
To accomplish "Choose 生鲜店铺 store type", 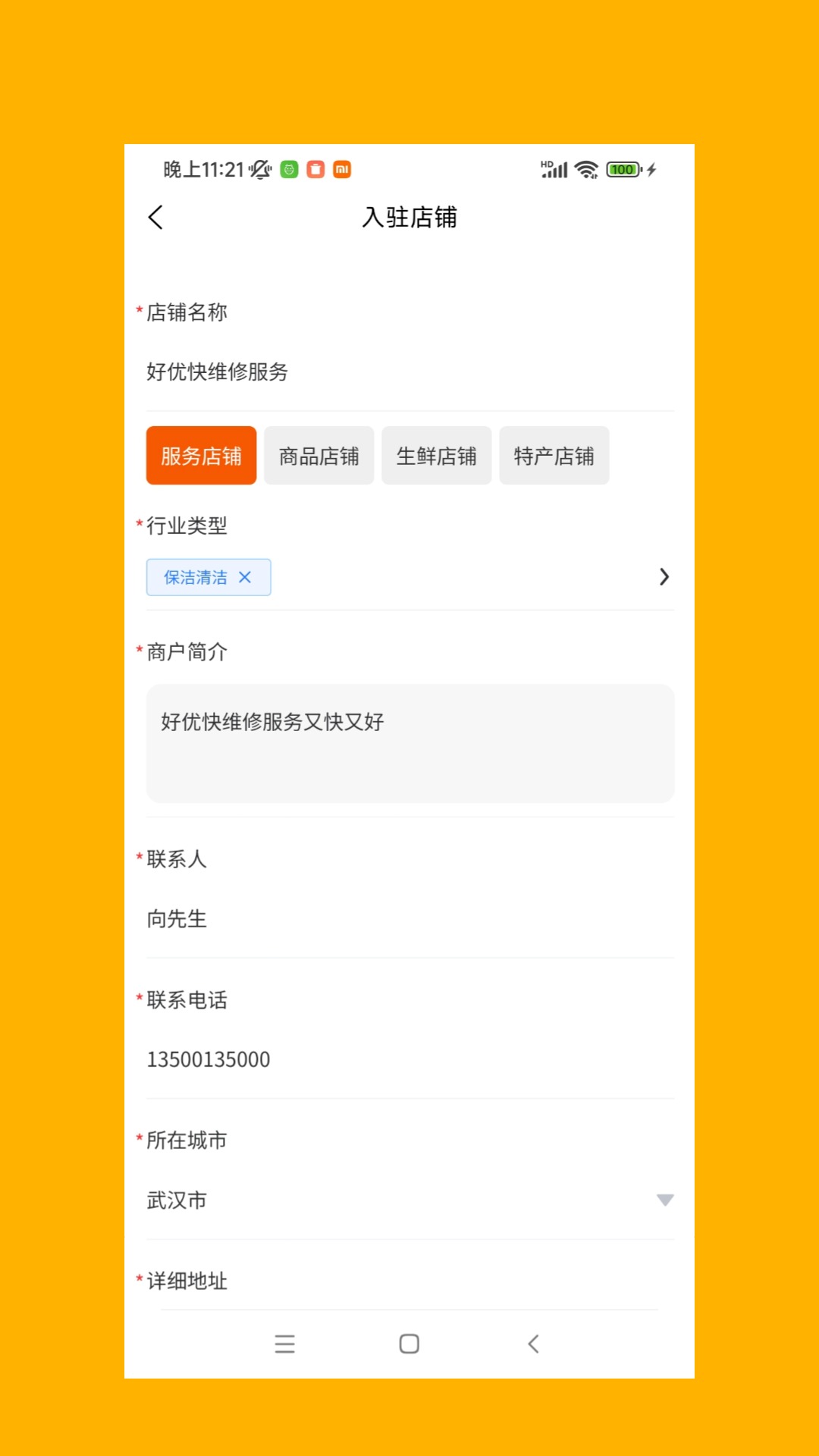I will (436, 456).
